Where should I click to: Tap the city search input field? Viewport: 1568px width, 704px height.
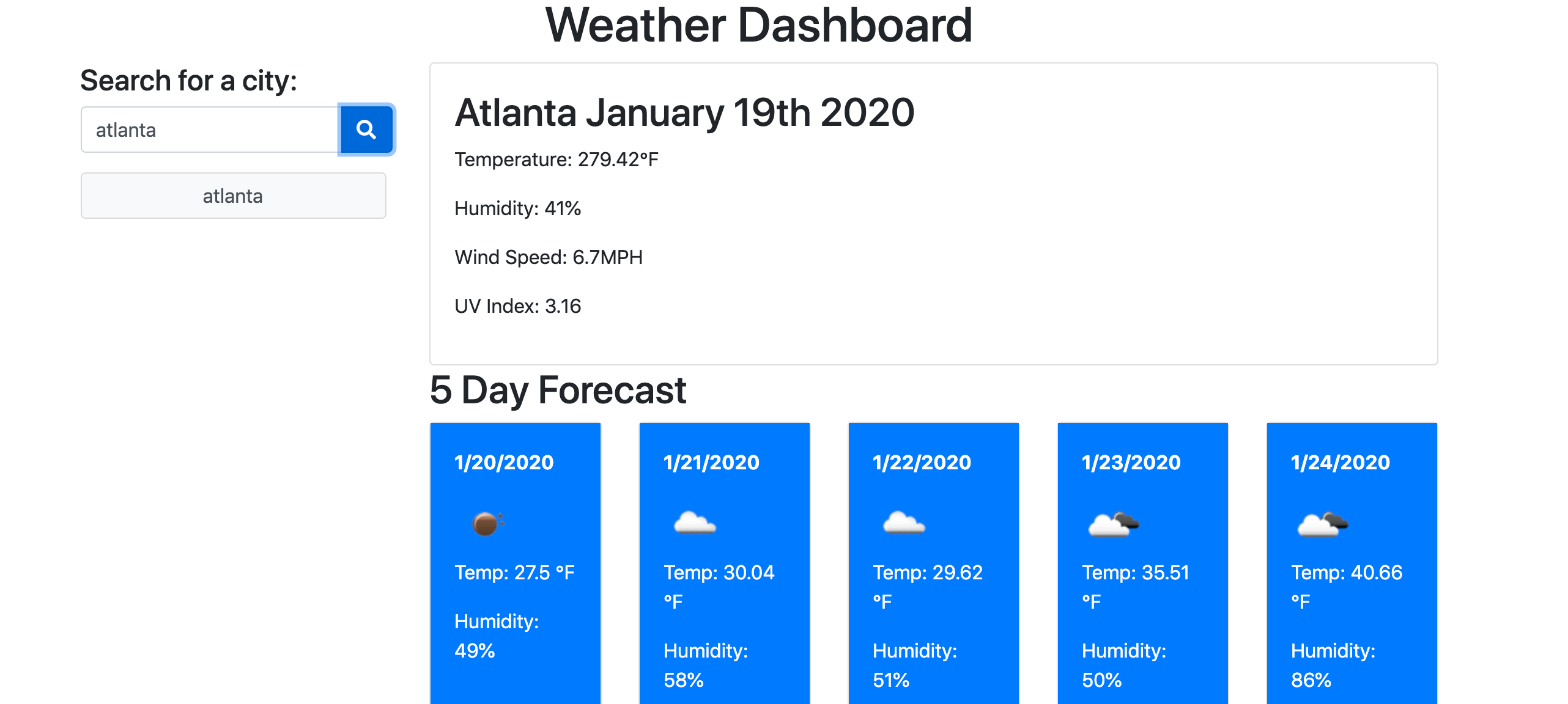210,130
